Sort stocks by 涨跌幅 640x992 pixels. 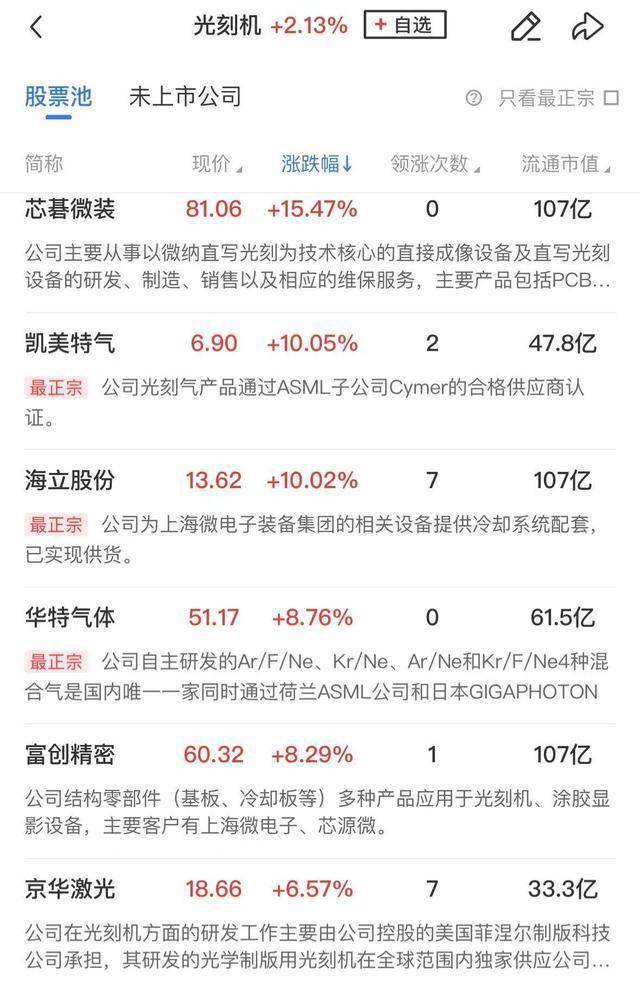(x=316, y=164)
